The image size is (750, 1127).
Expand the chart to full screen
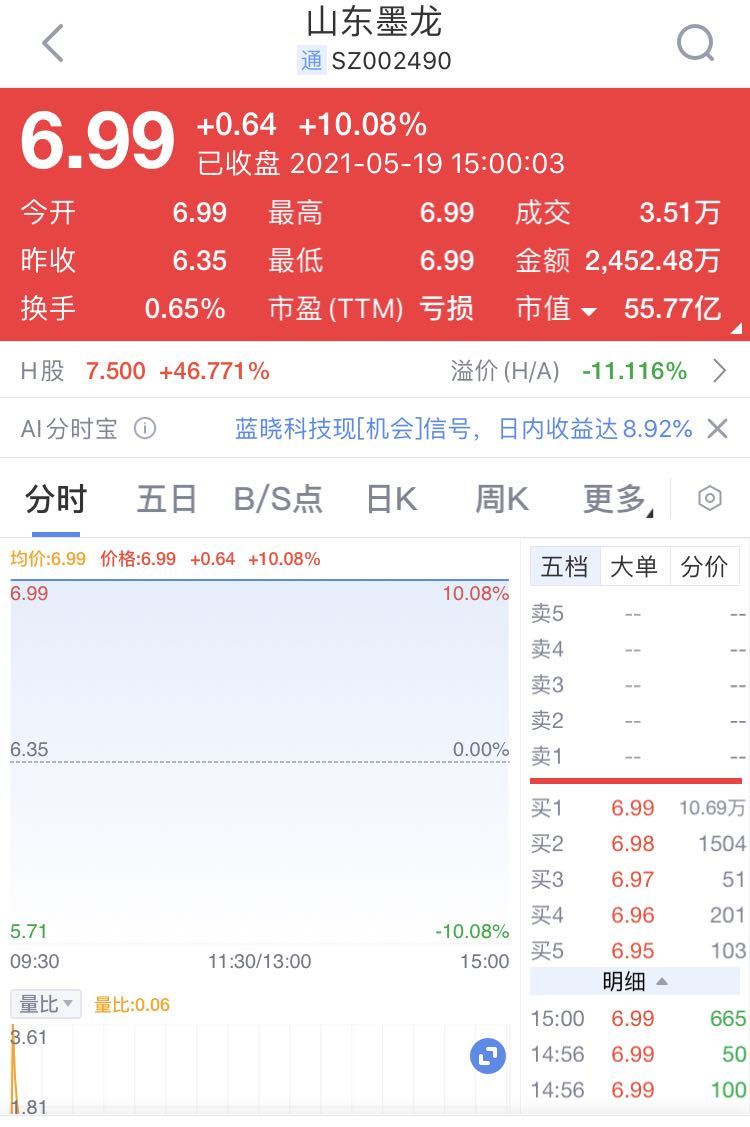click(x=488, y=1056)
